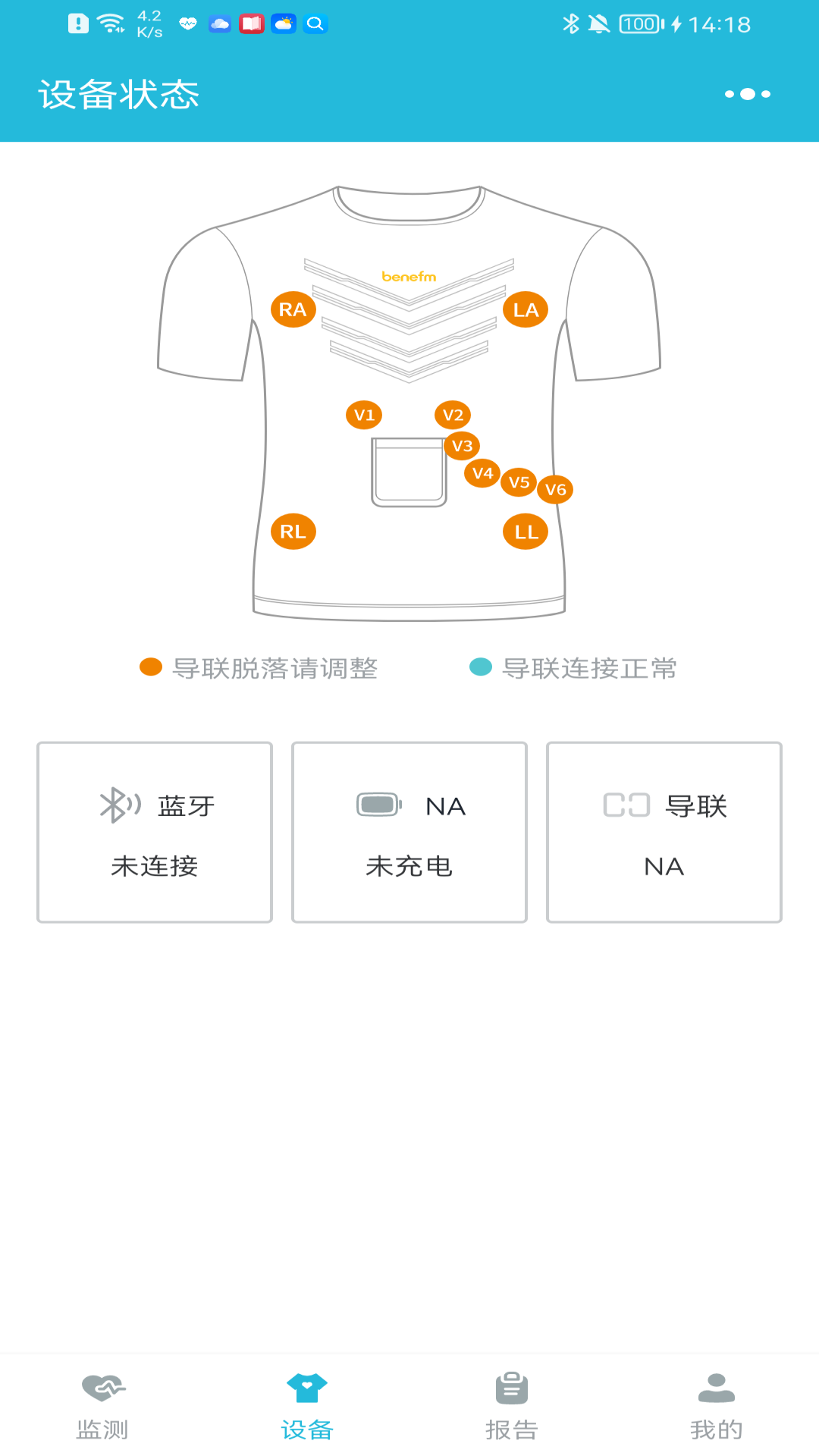Tap the V4 electrode indicator
819x1456 pixels.
tap(483, 472)
